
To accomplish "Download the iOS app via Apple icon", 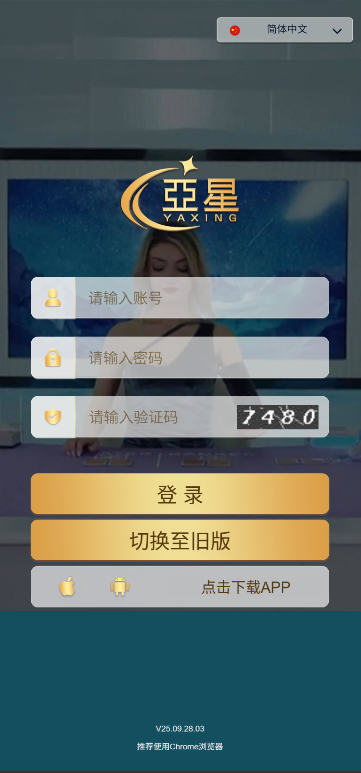I will pos(67,587).
